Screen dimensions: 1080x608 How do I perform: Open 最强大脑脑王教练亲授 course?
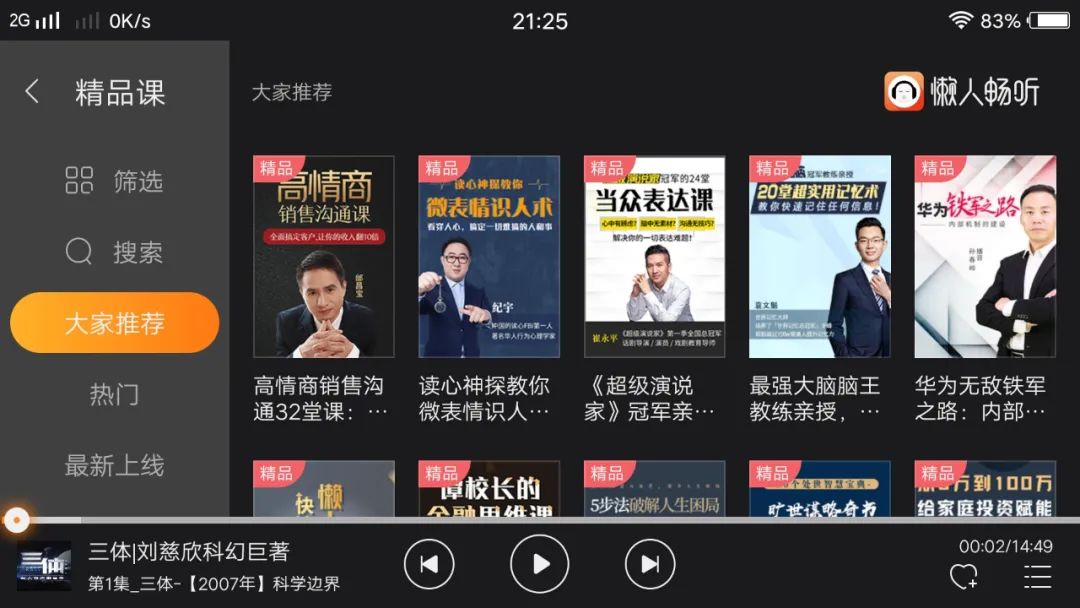(819, 257)
